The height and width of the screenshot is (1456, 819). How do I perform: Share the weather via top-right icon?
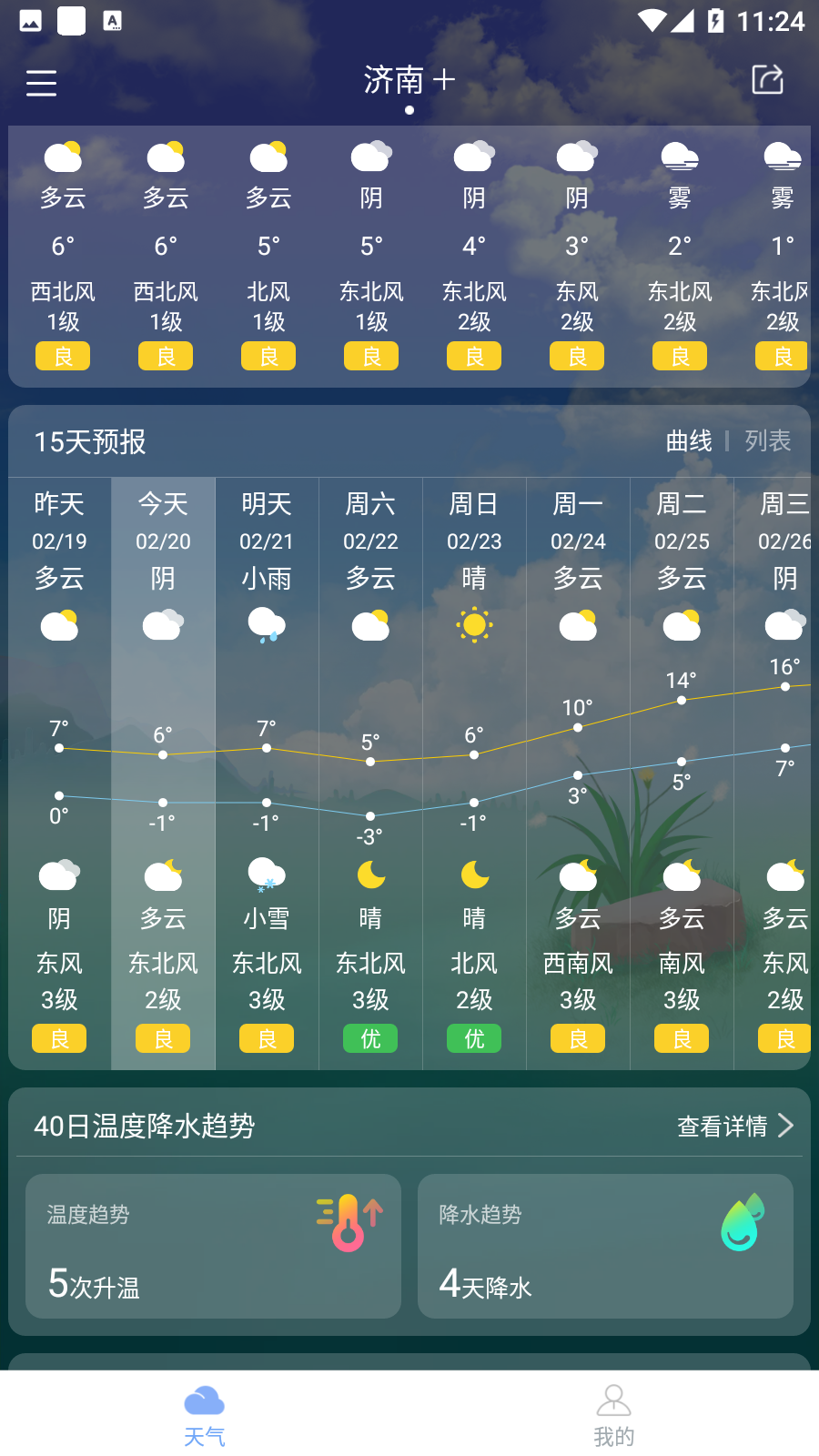click(x=767, y=80)
